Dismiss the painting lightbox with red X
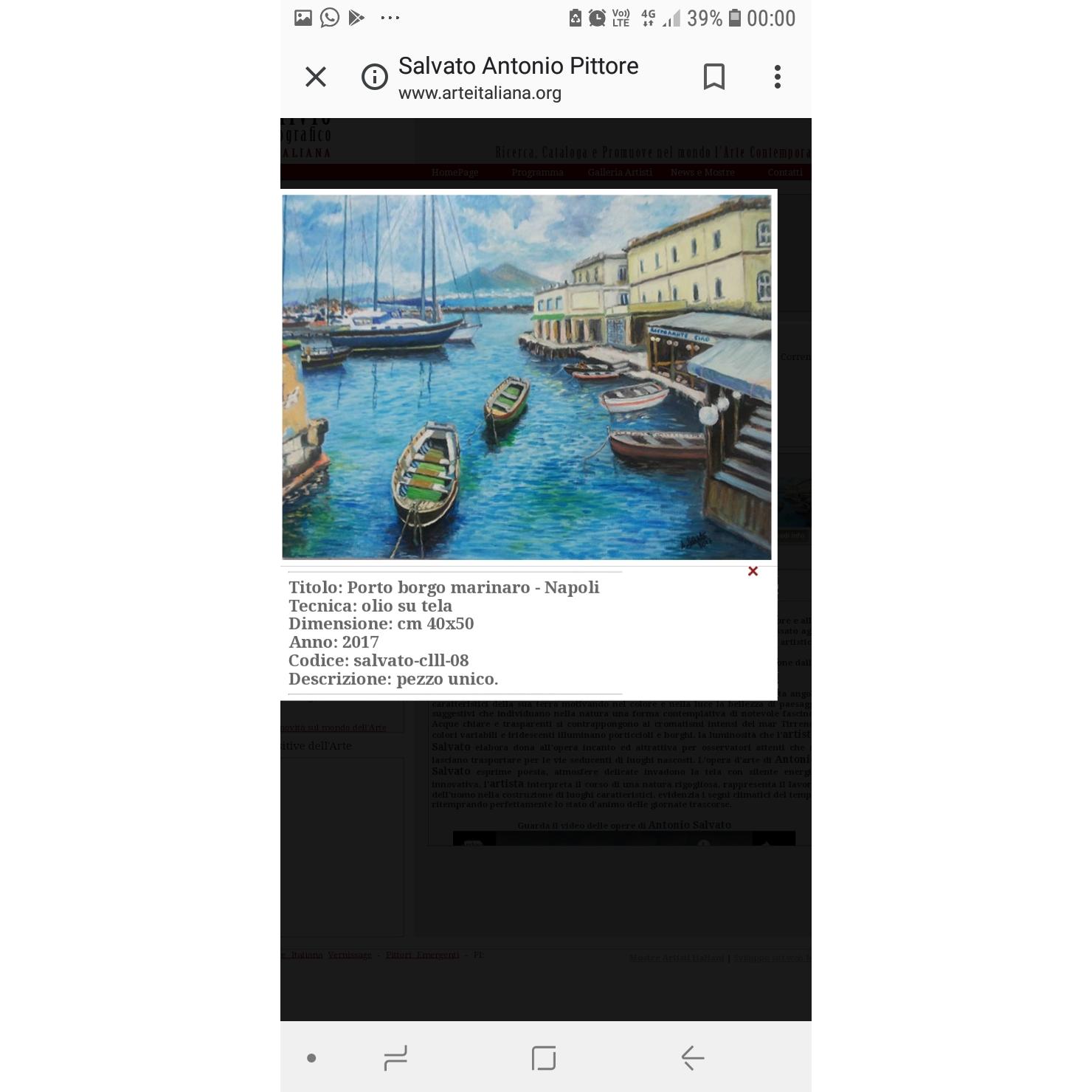 click(x=753, y=571)
